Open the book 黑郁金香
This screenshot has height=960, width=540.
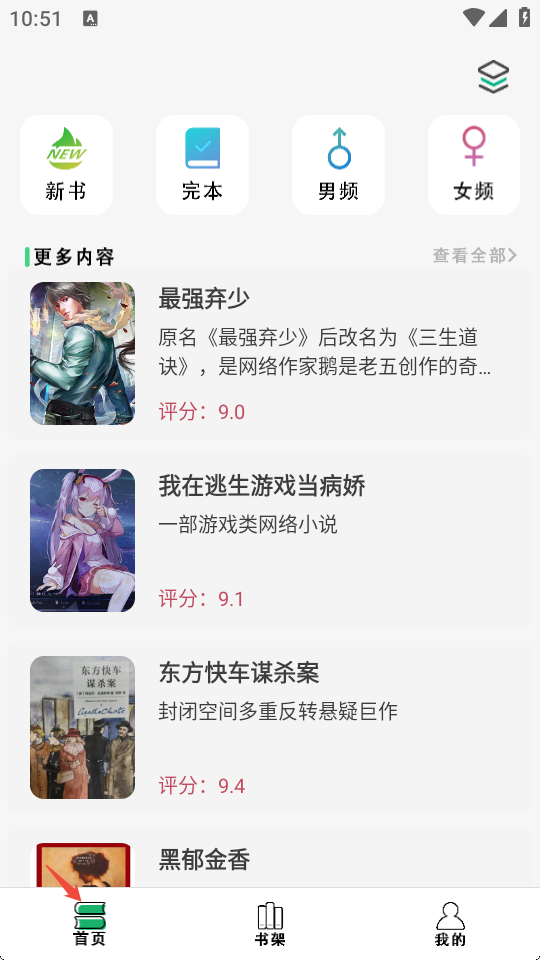coord(270,858)
